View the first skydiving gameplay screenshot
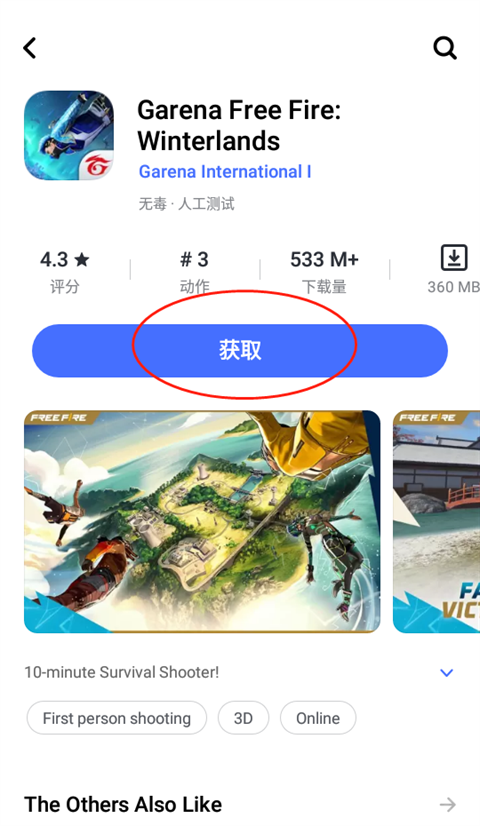The width and height of the screenshot is (480, 826). 202,522
